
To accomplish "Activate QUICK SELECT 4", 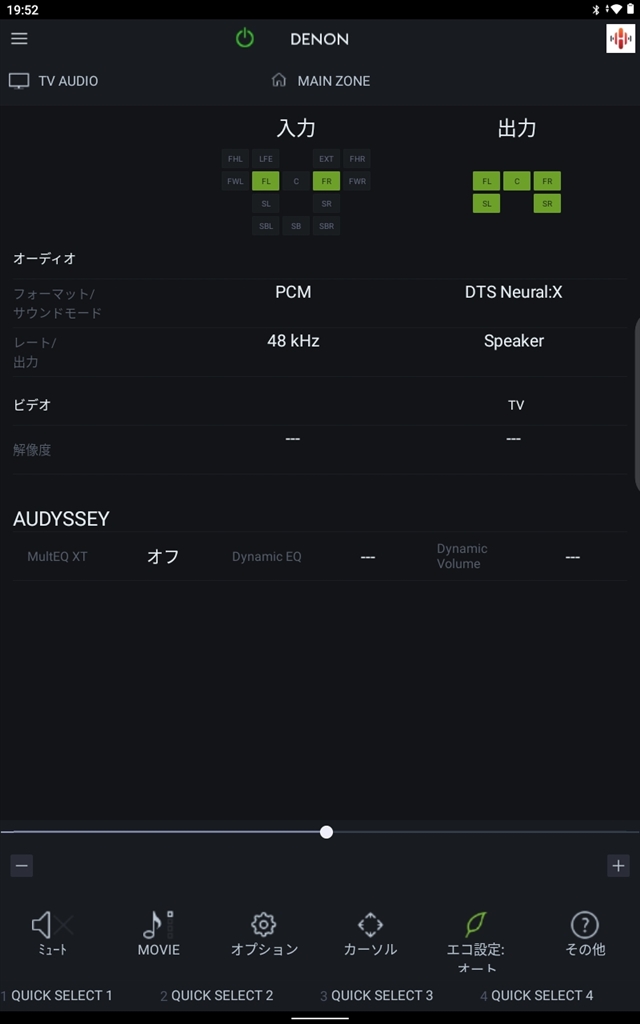I will point(538,995).
